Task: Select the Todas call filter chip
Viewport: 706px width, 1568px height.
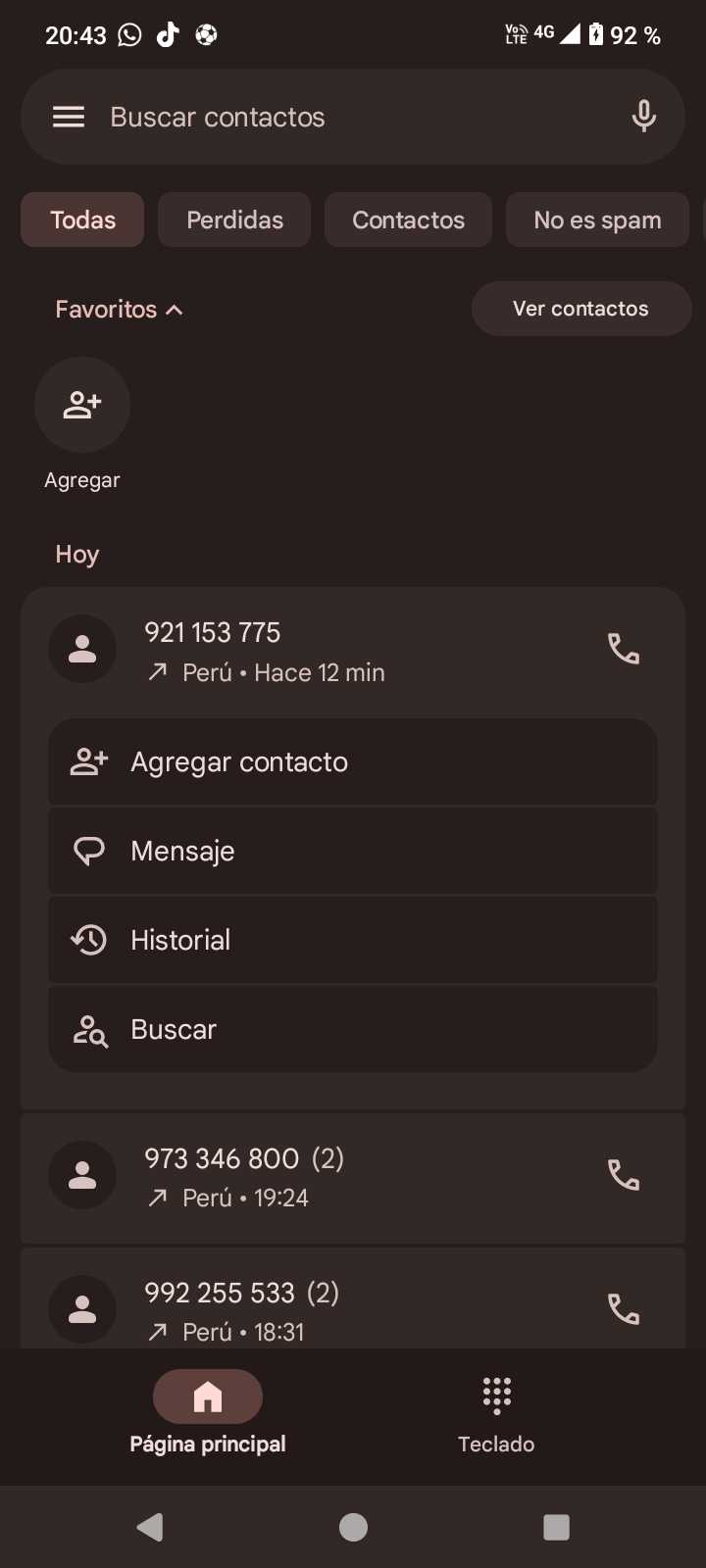Action: 82,220
